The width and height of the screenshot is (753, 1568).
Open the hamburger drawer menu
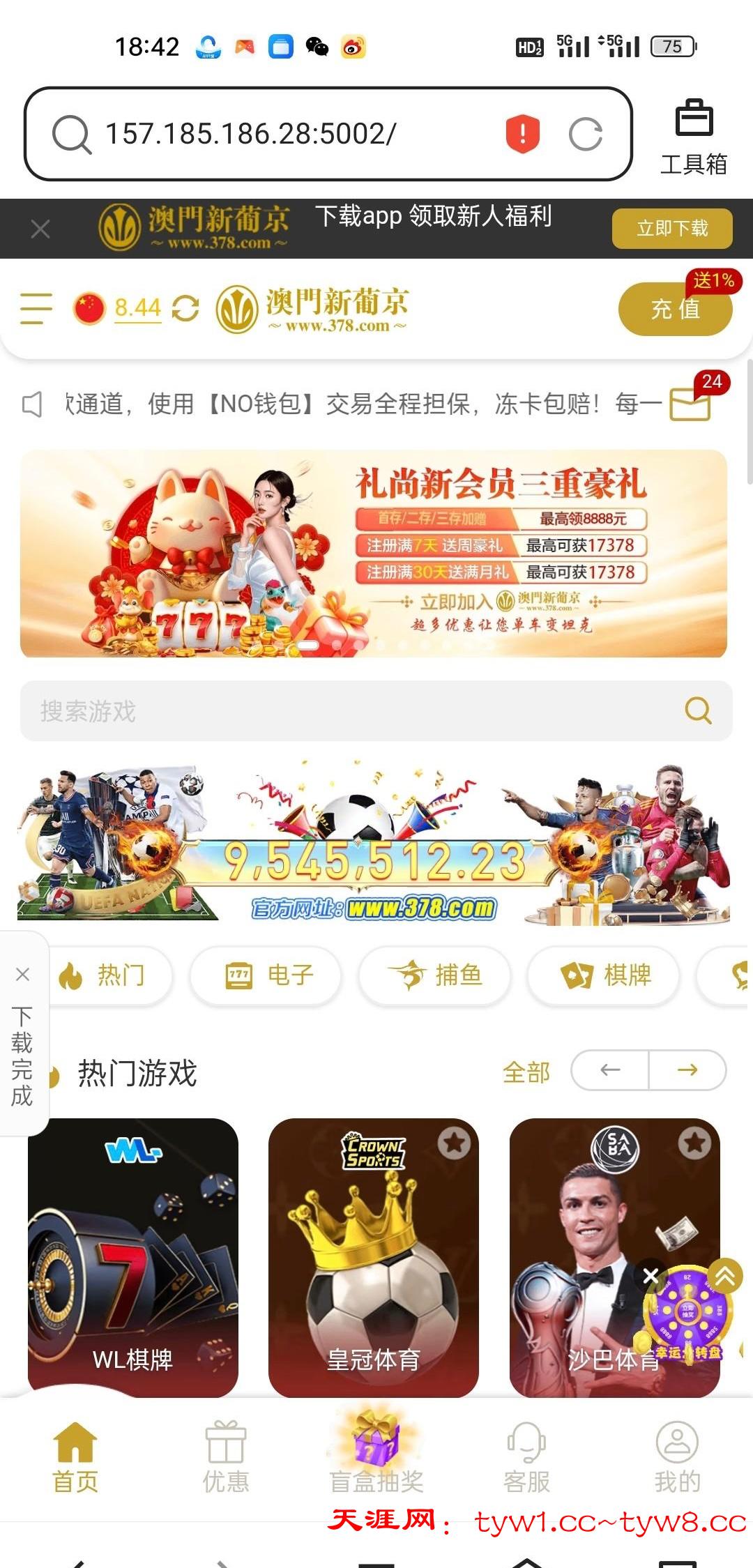(x=36, y=308)
